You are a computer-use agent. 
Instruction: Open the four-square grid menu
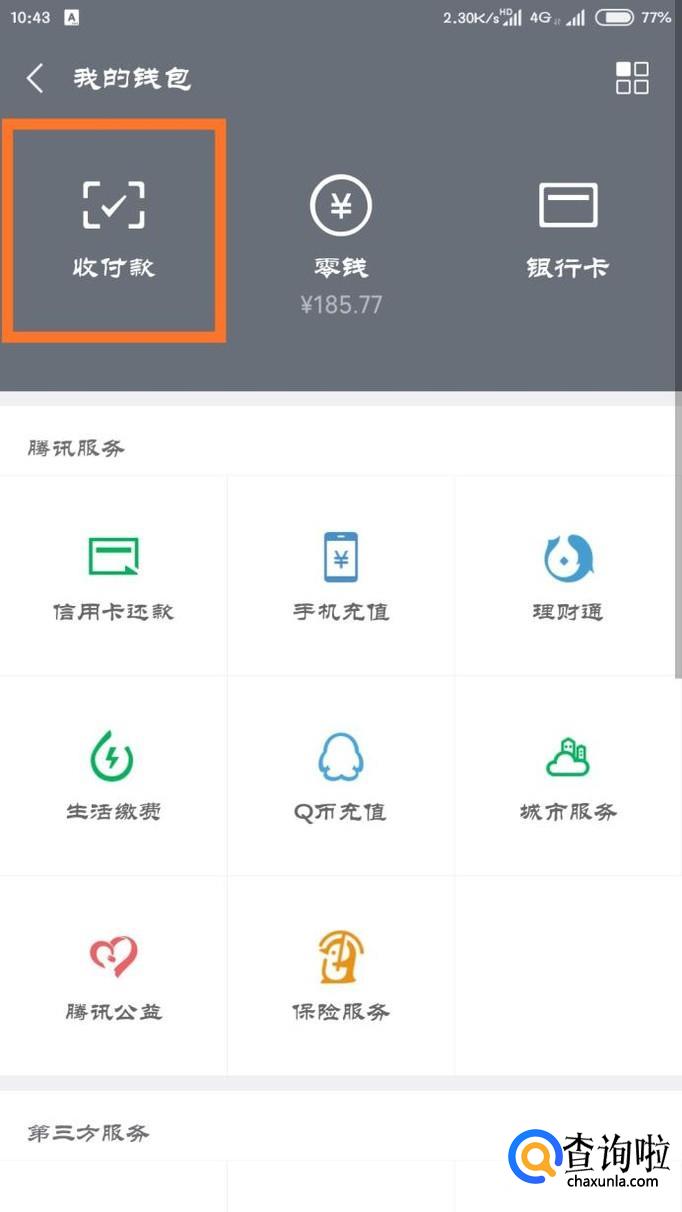click(x=632, y=78)
